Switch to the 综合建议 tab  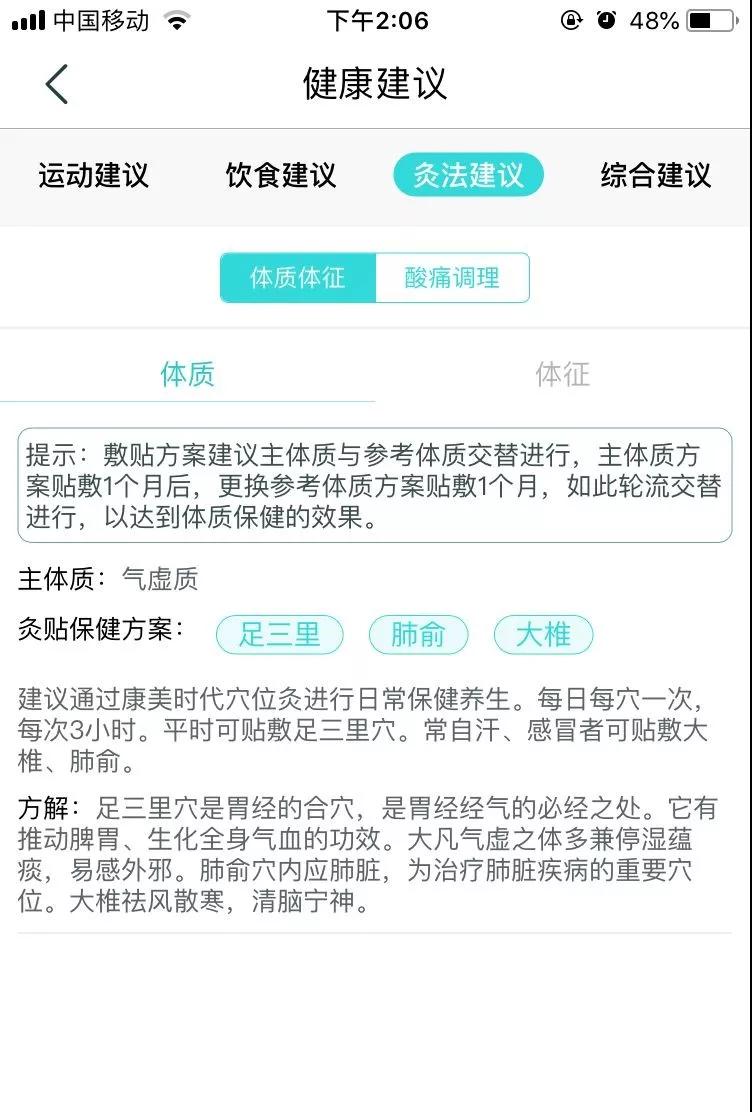tap(655, 175)
